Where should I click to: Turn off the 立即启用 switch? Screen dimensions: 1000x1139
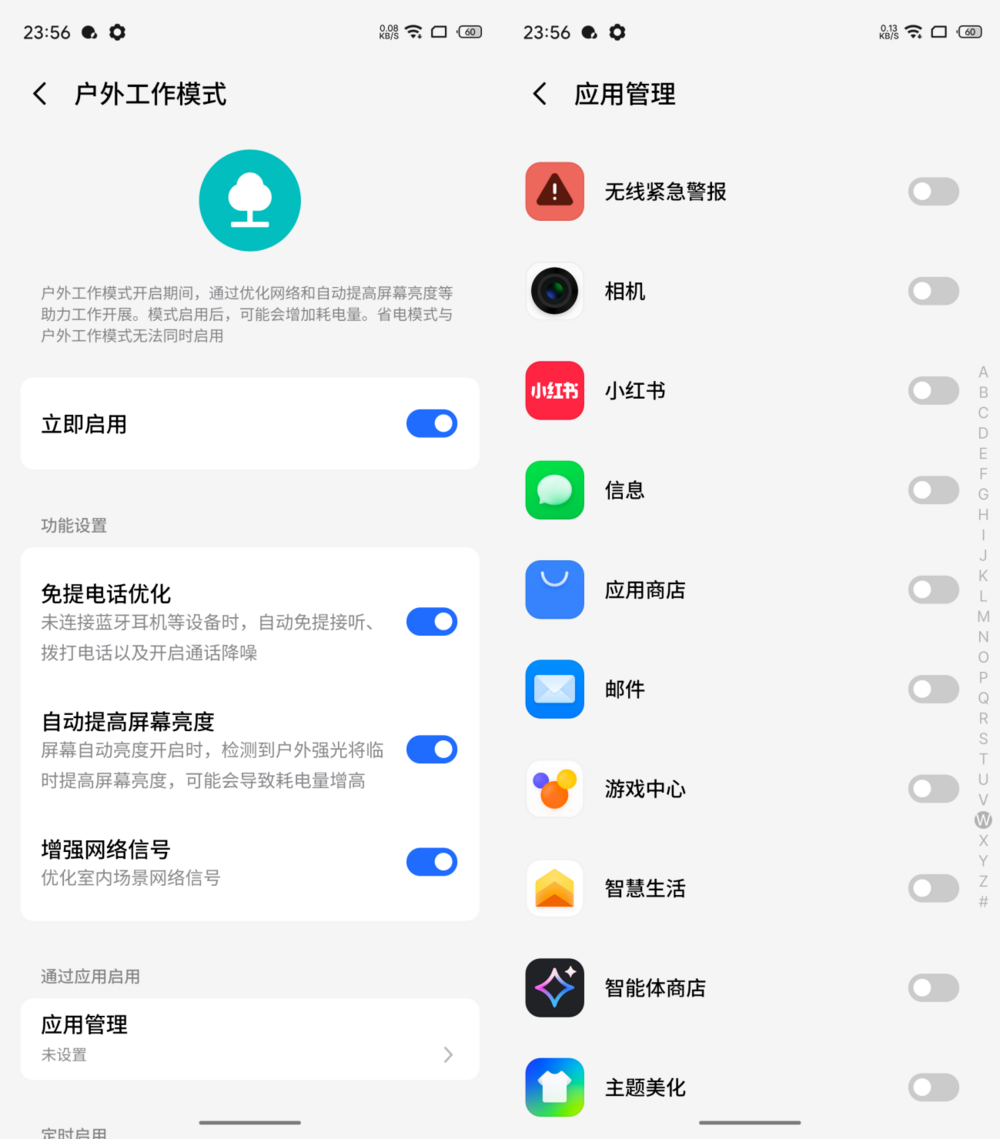[x=431, y=424]
